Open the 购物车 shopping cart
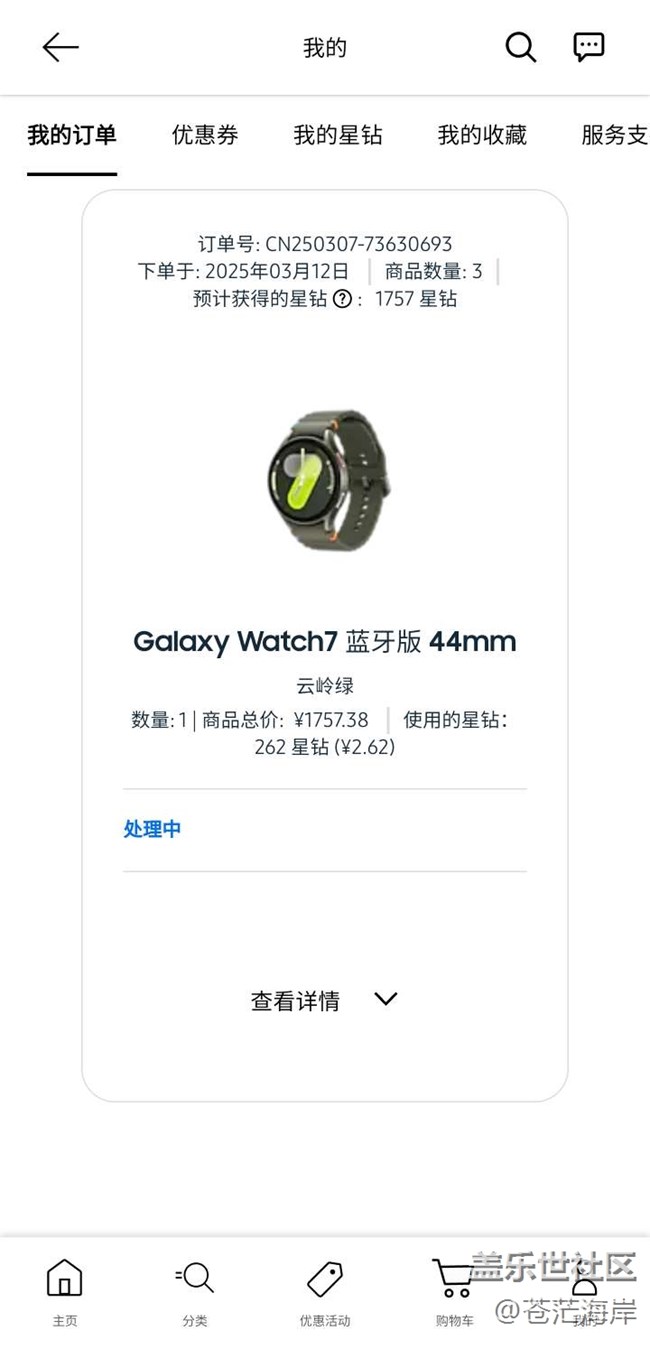Image resolution: width=650 pixels, height=1349 pixels. tap(454, 1291)
